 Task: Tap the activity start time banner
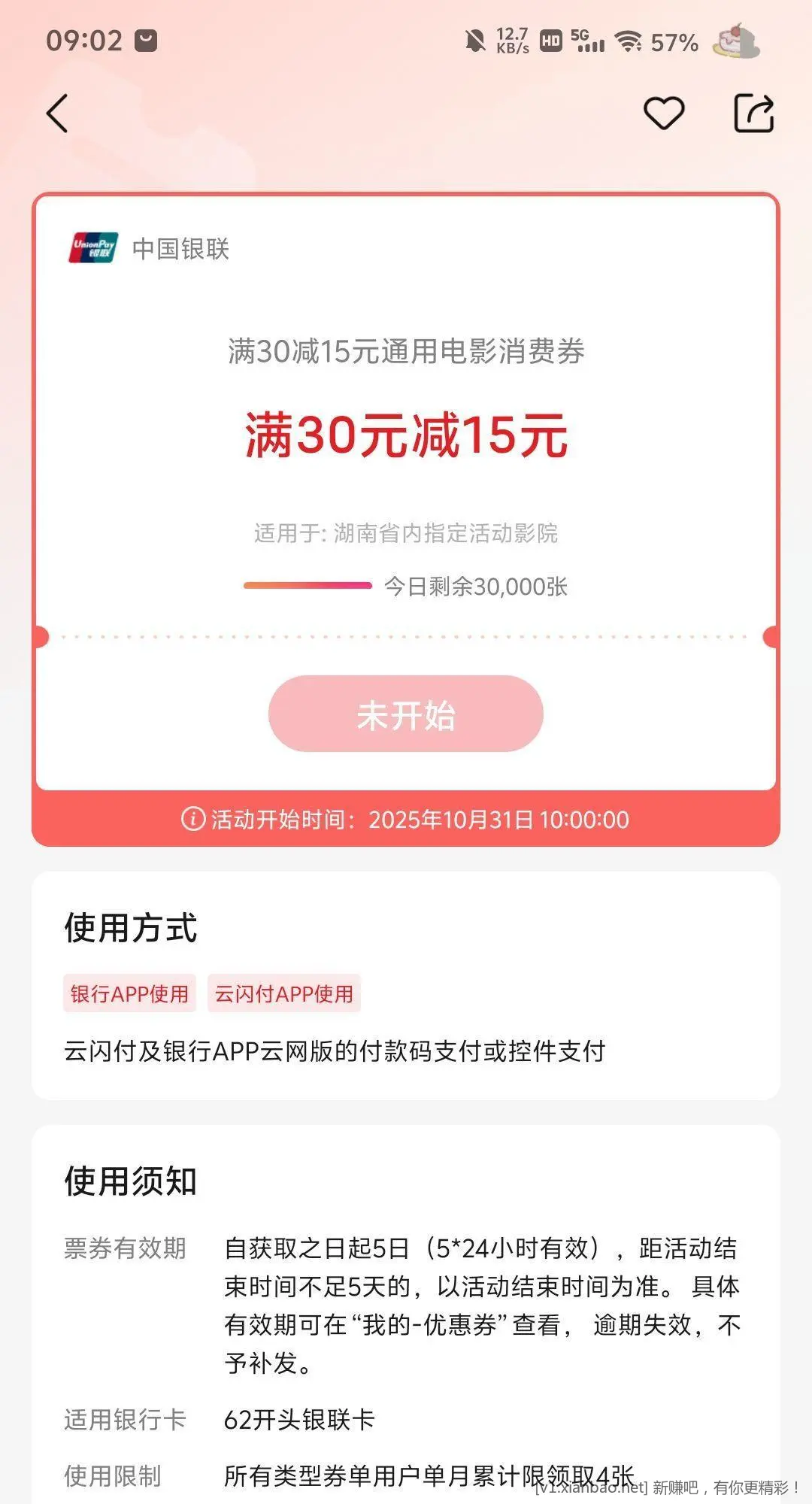(x=406, y=820)
